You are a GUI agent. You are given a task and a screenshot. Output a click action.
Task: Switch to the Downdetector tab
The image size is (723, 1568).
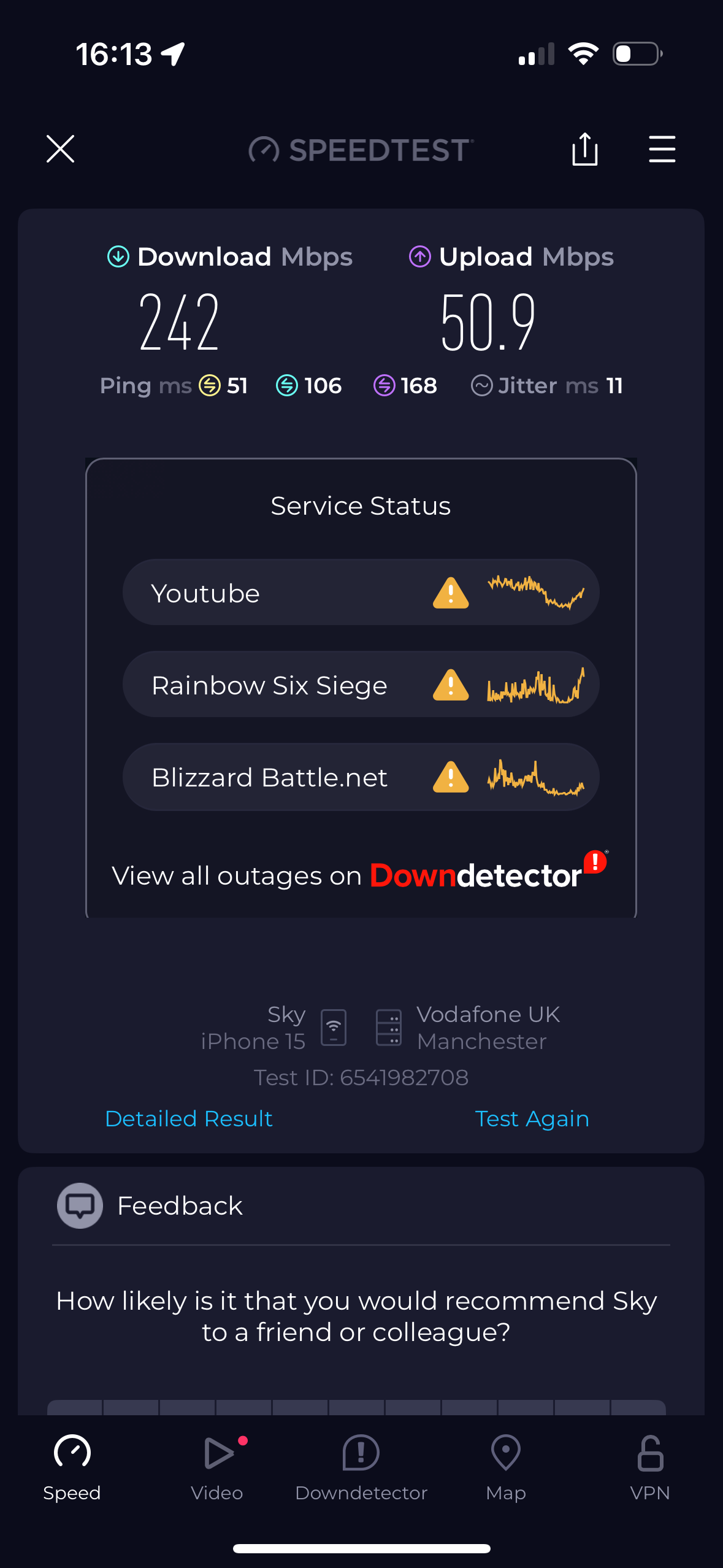[361, 1466]
